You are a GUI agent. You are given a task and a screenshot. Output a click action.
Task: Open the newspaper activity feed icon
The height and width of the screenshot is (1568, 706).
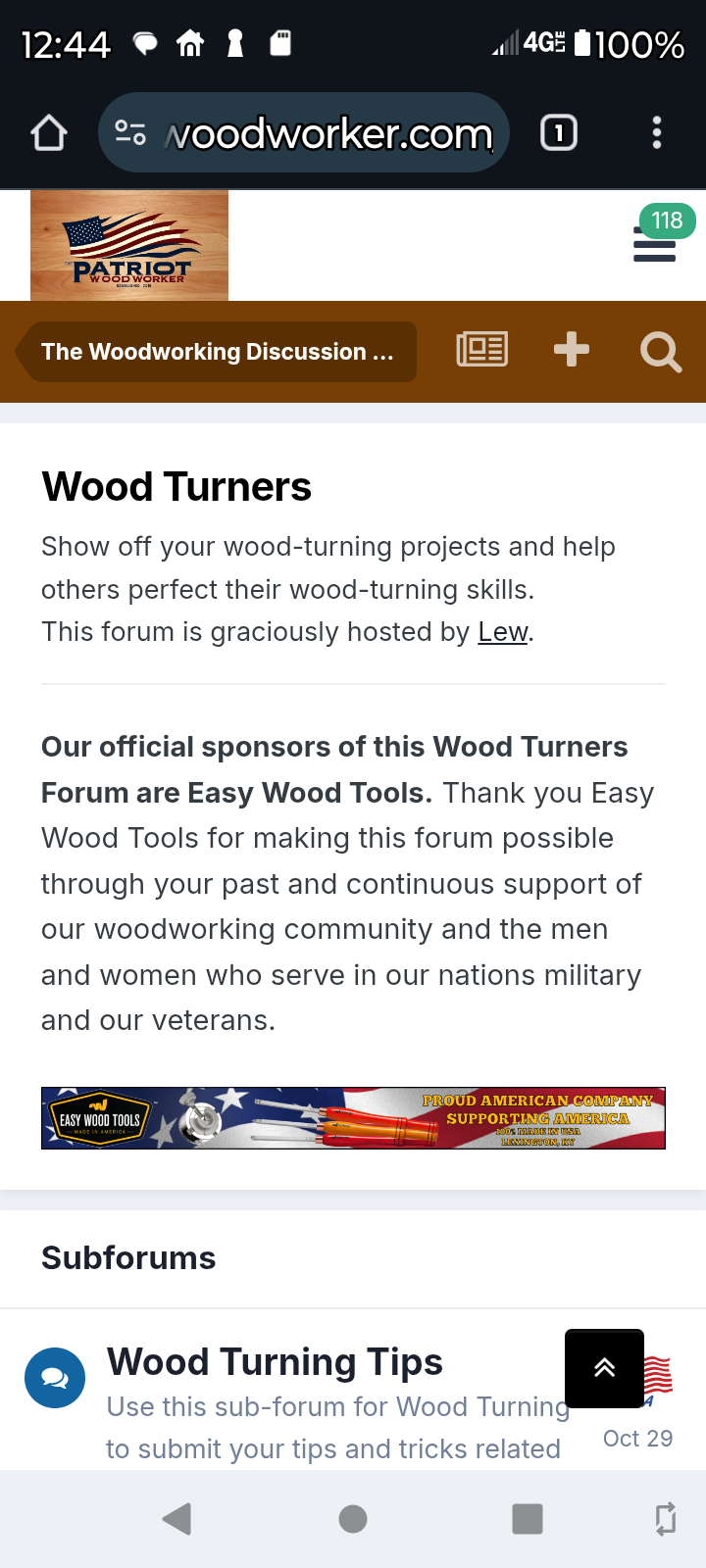tap(482, 350)
